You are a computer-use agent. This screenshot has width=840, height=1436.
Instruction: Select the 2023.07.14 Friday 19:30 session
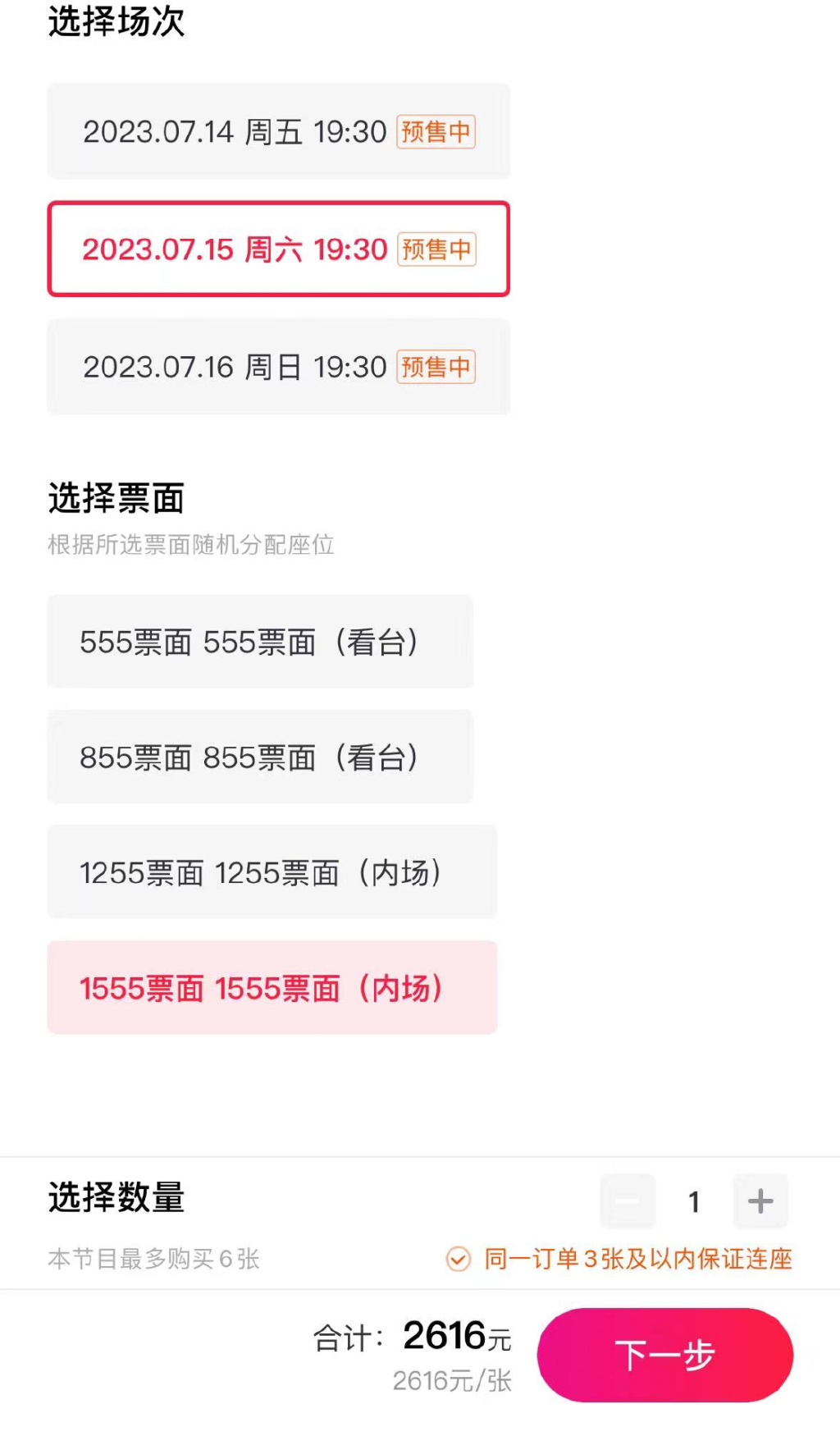[x=278, y=131]
